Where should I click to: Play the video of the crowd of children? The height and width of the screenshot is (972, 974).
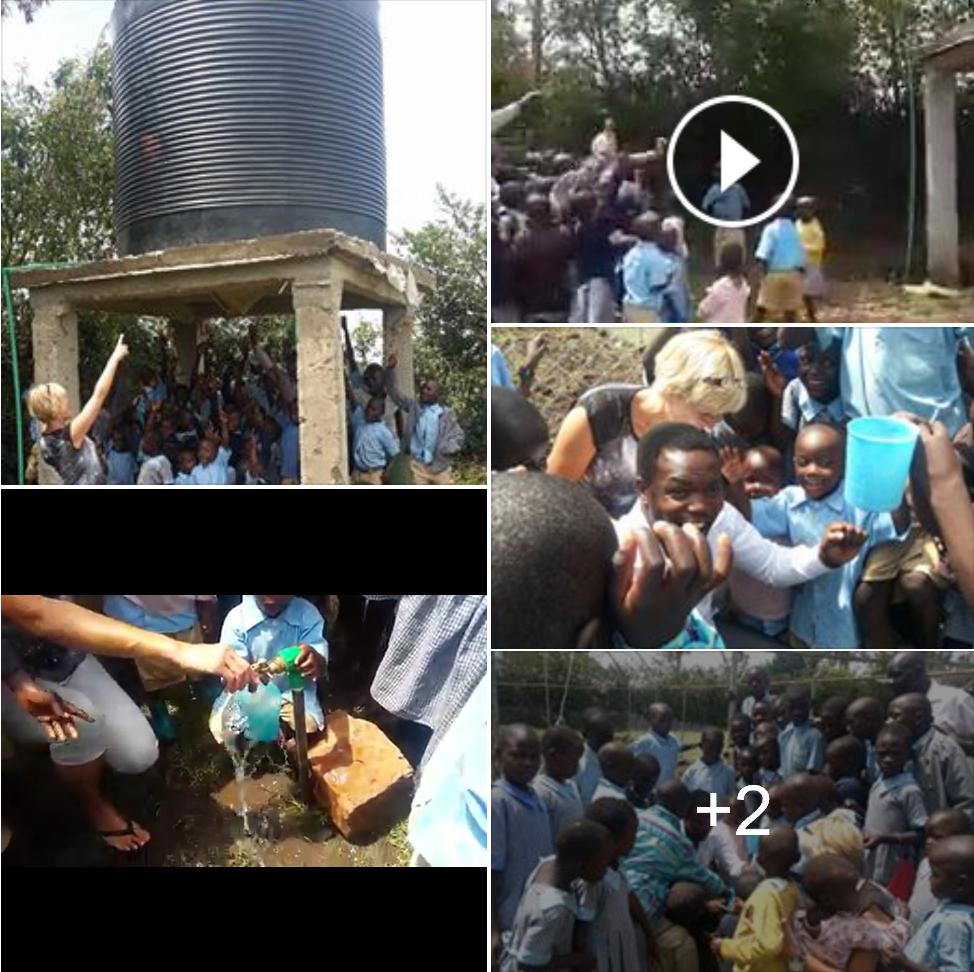732,161
